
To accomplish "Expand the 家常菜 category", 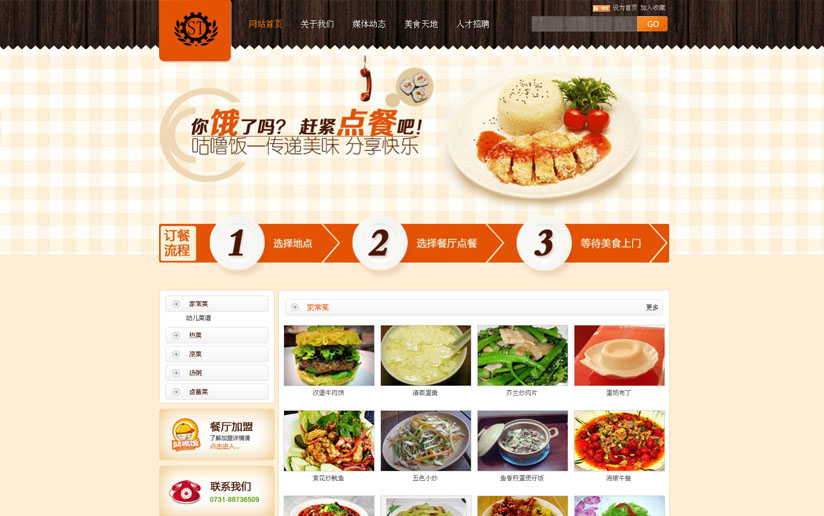I will click(x=217, y=304).
